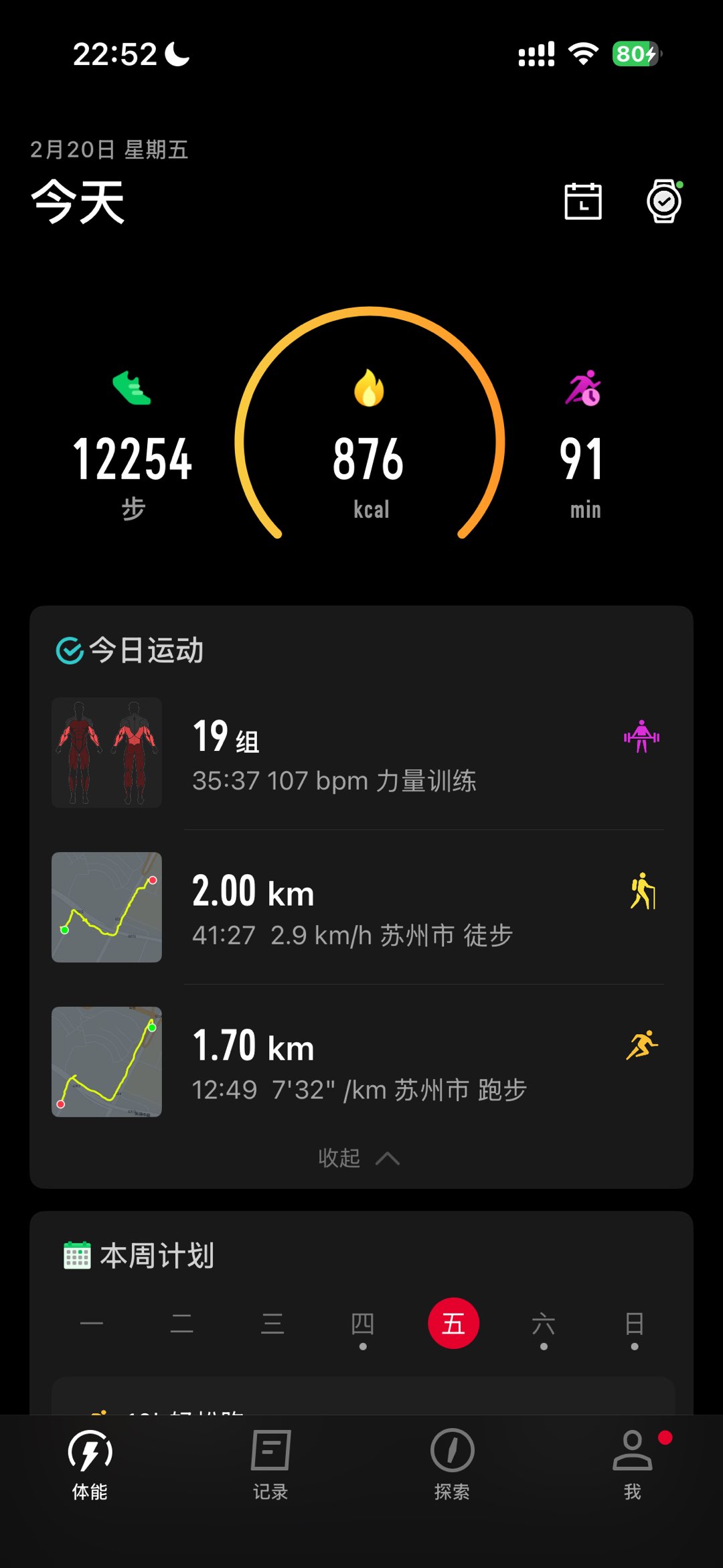This screenshot has height=1568, width=723.
Task: Open the watch device icon
Action: 664,201
